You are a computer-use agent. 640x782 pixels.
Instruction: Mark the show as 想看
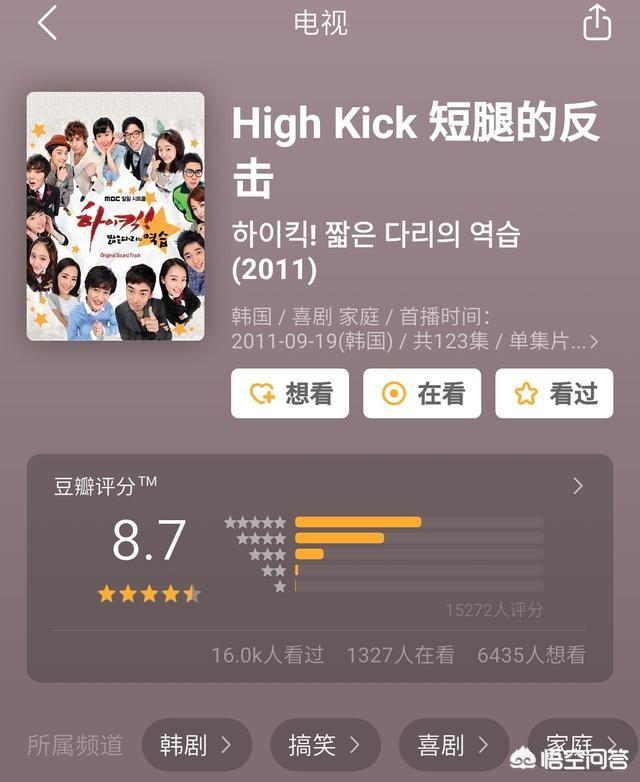pyautogui.click(x=290, y=393)
